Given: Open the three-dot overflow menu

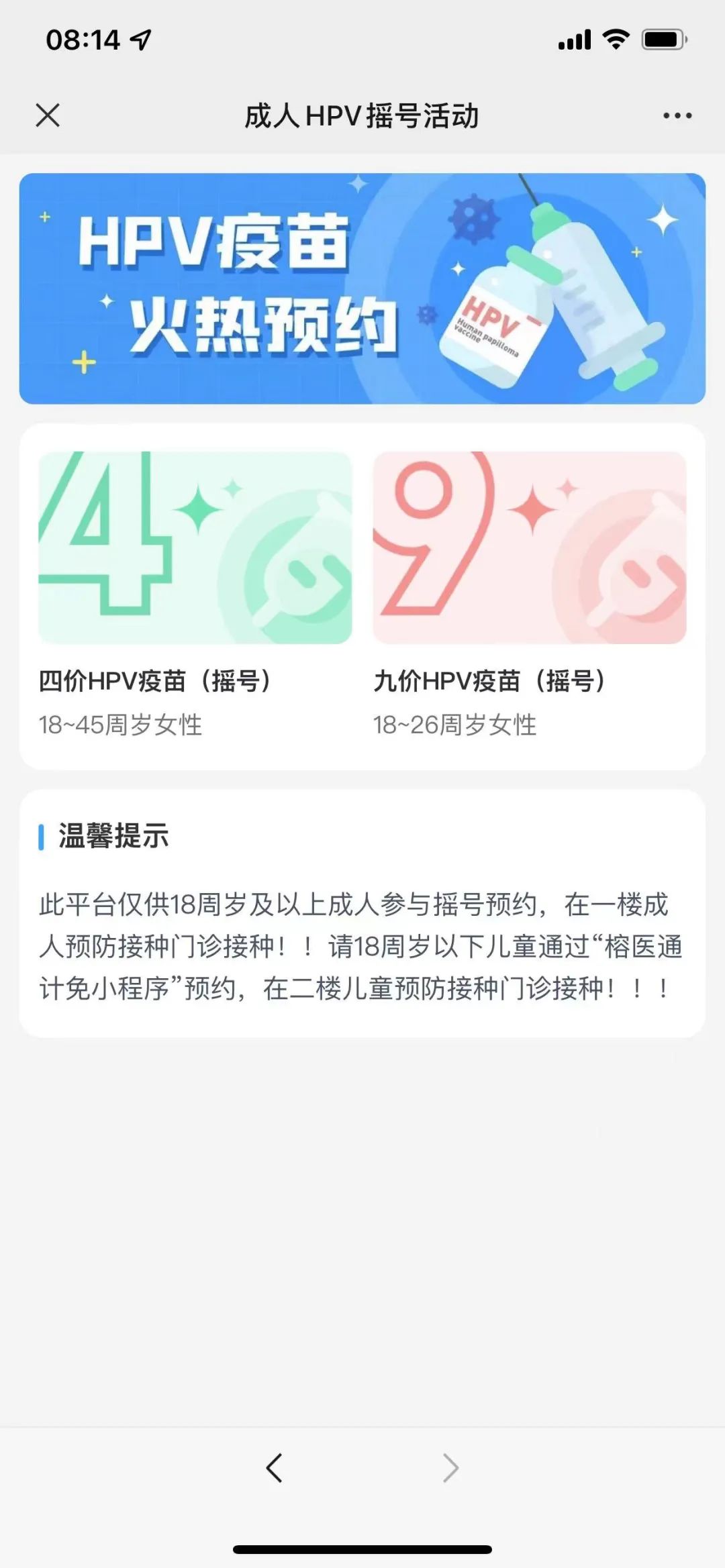Looking at the screenshot, I should pos(677,116).
